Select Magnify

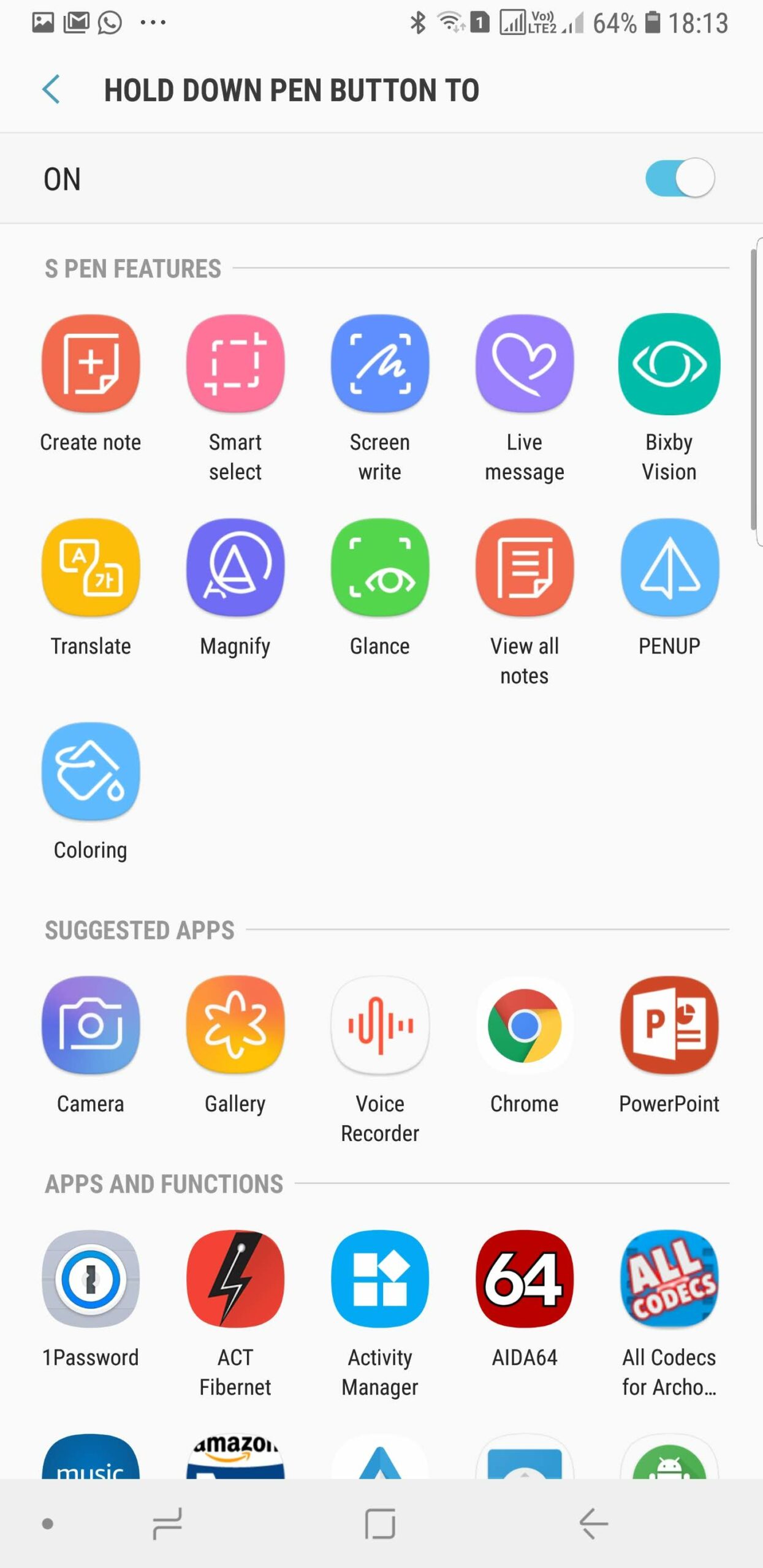point(235,568)
